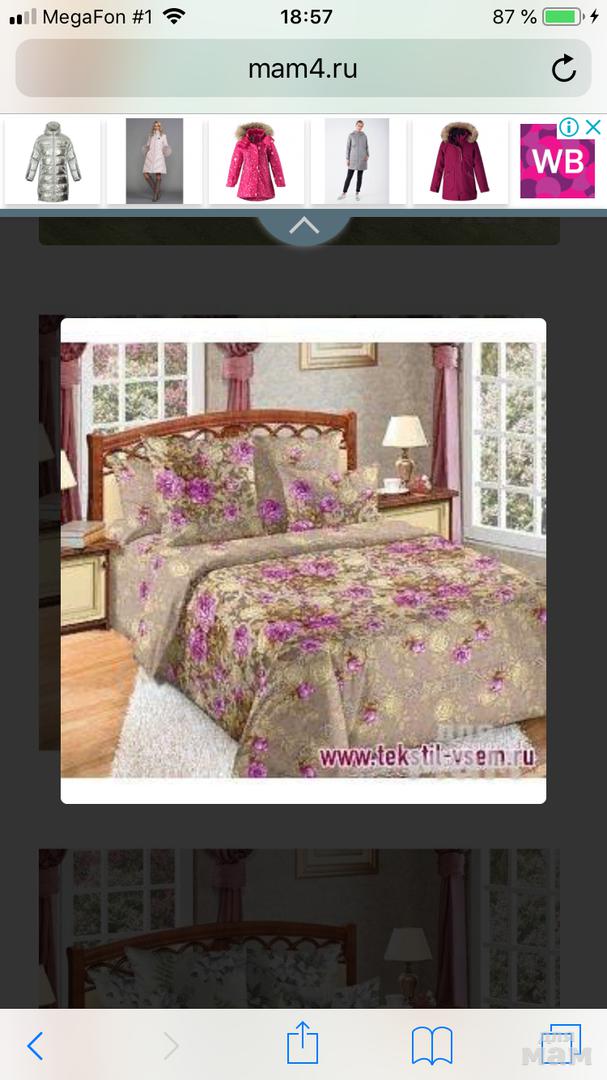Reload the mam4.ru page
This screenshot has height=1080, width=607.
coord(564,69)
